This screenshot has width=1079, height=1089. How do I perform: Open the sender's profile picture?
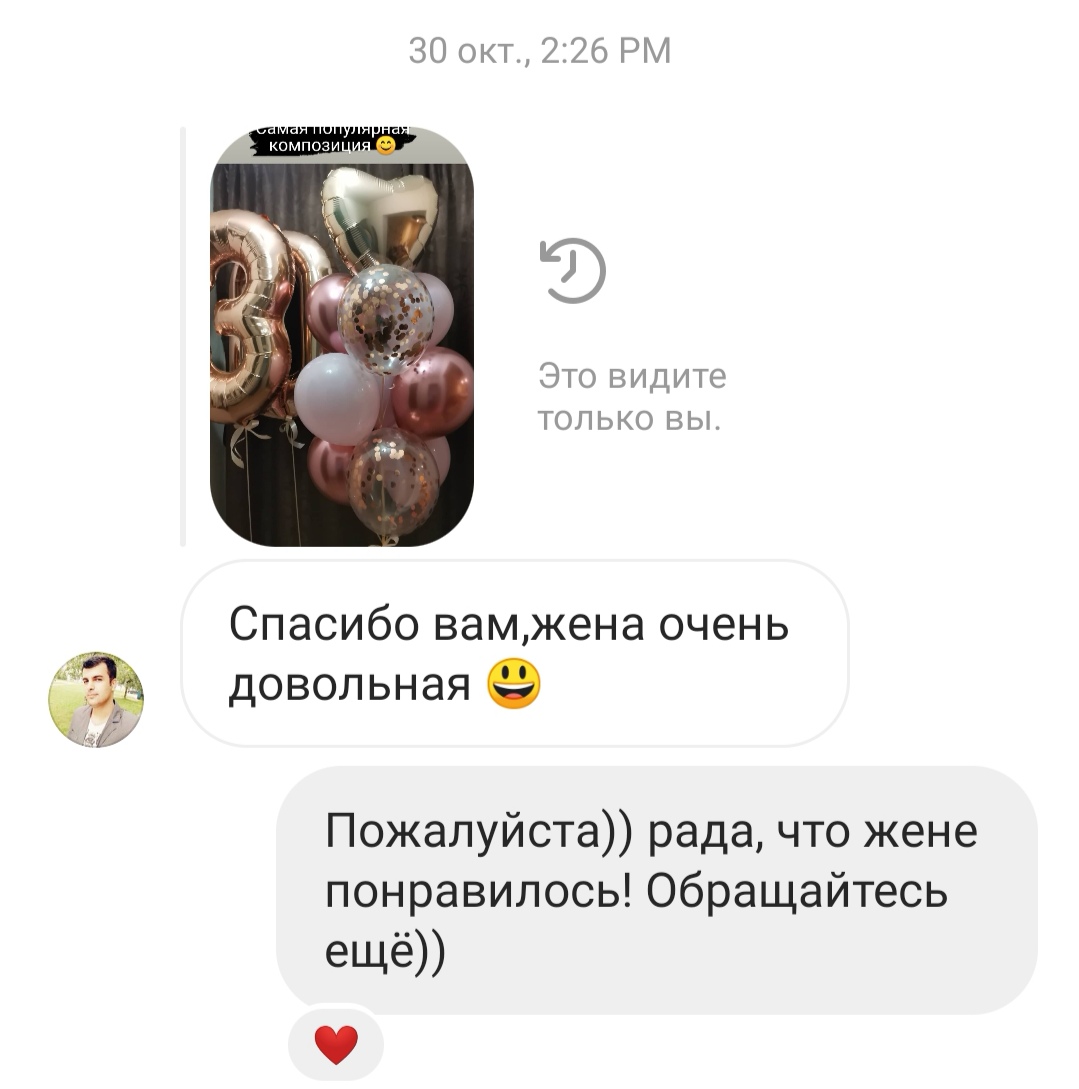(96, 700)
